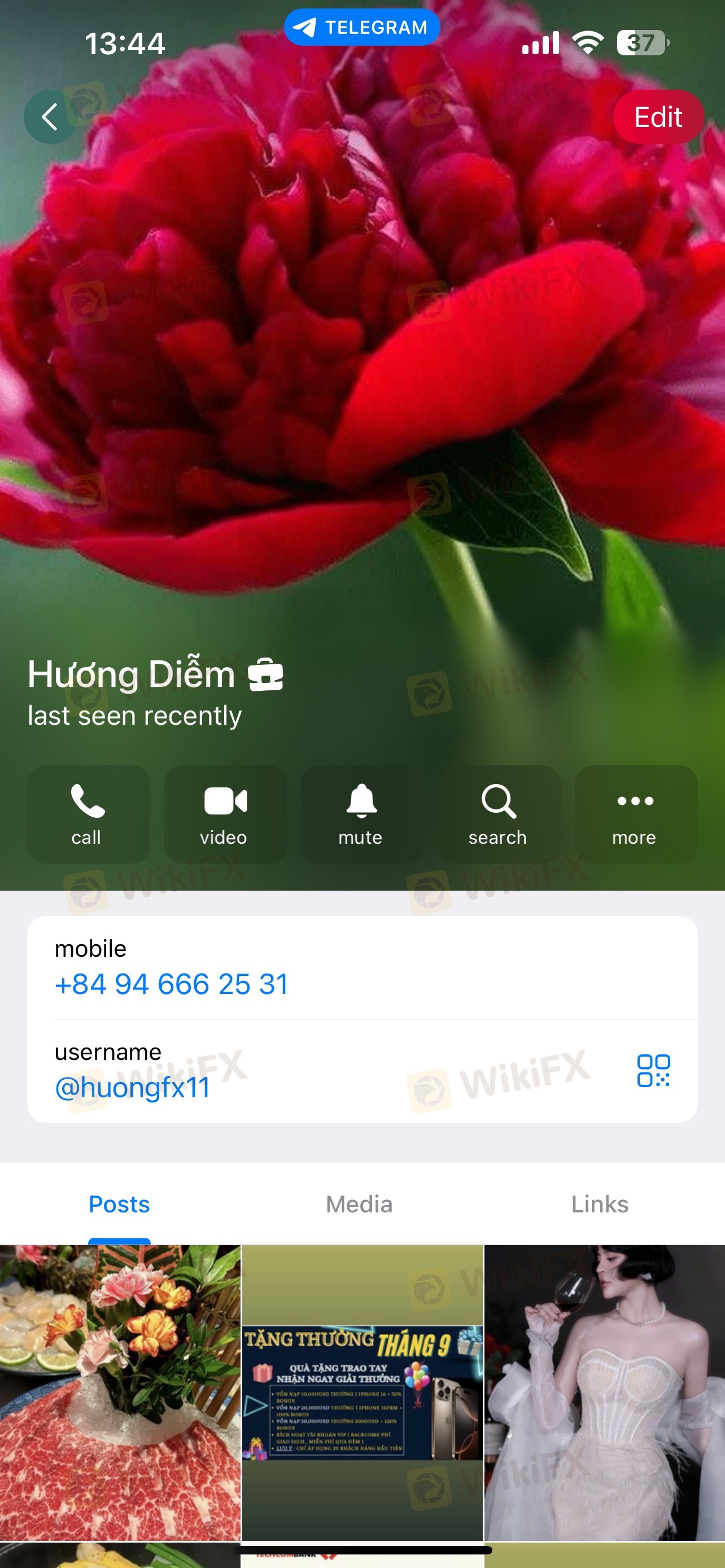Start a video call
This screenshot has width=725, height=1568.
click(225, 814)
